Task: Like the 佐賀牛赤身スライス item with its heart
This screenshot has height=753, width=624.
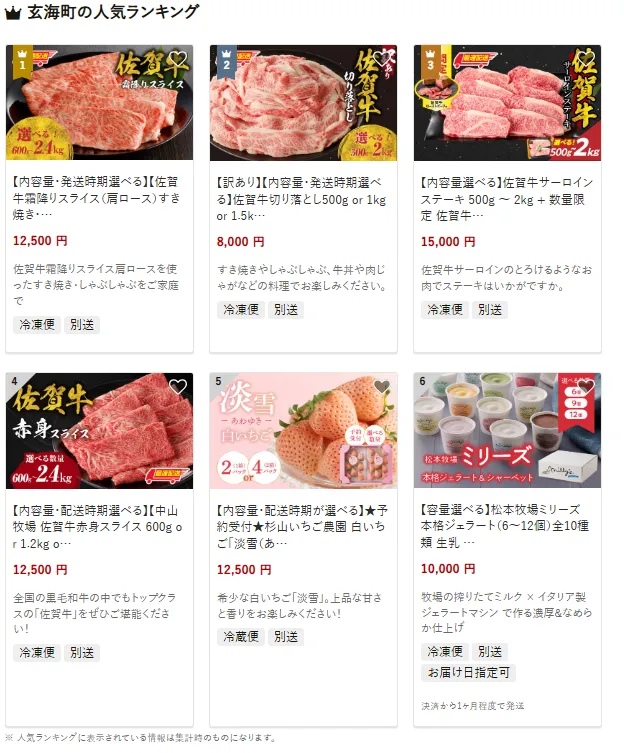Action: (178, 387)
